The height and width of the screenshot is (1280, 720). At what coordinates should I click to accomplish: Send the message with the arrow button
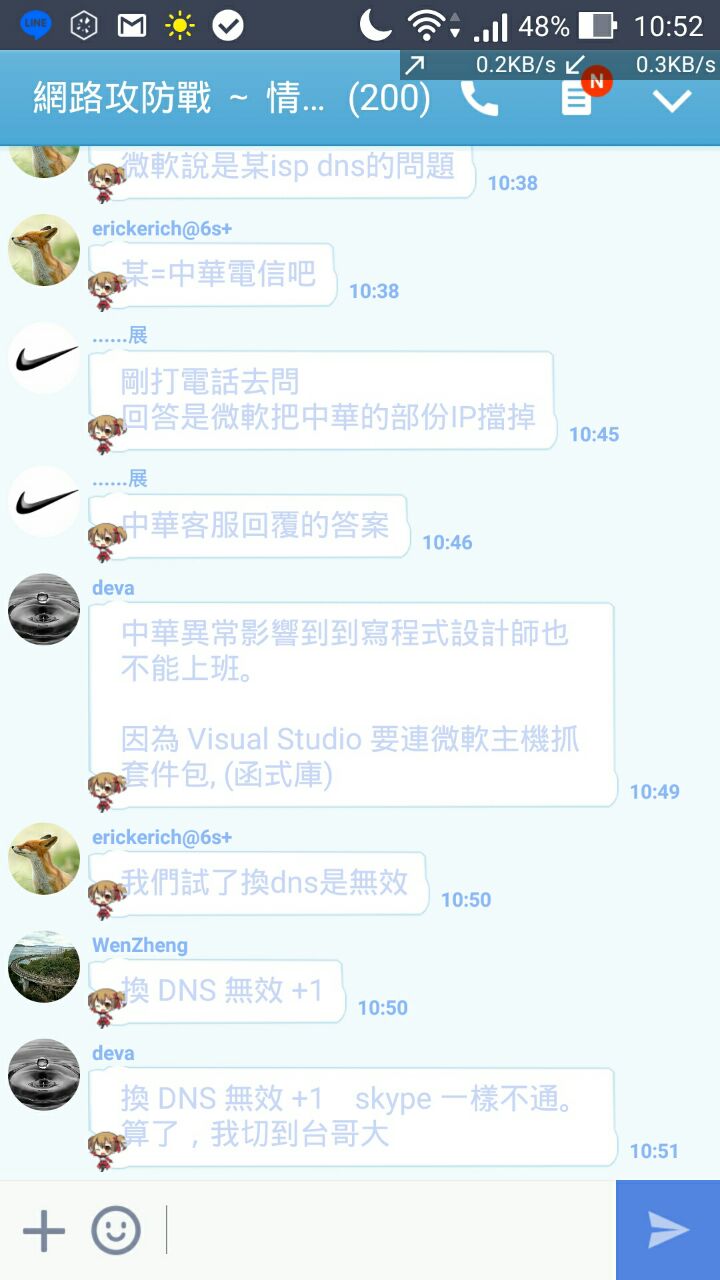tap(668, 1231)
